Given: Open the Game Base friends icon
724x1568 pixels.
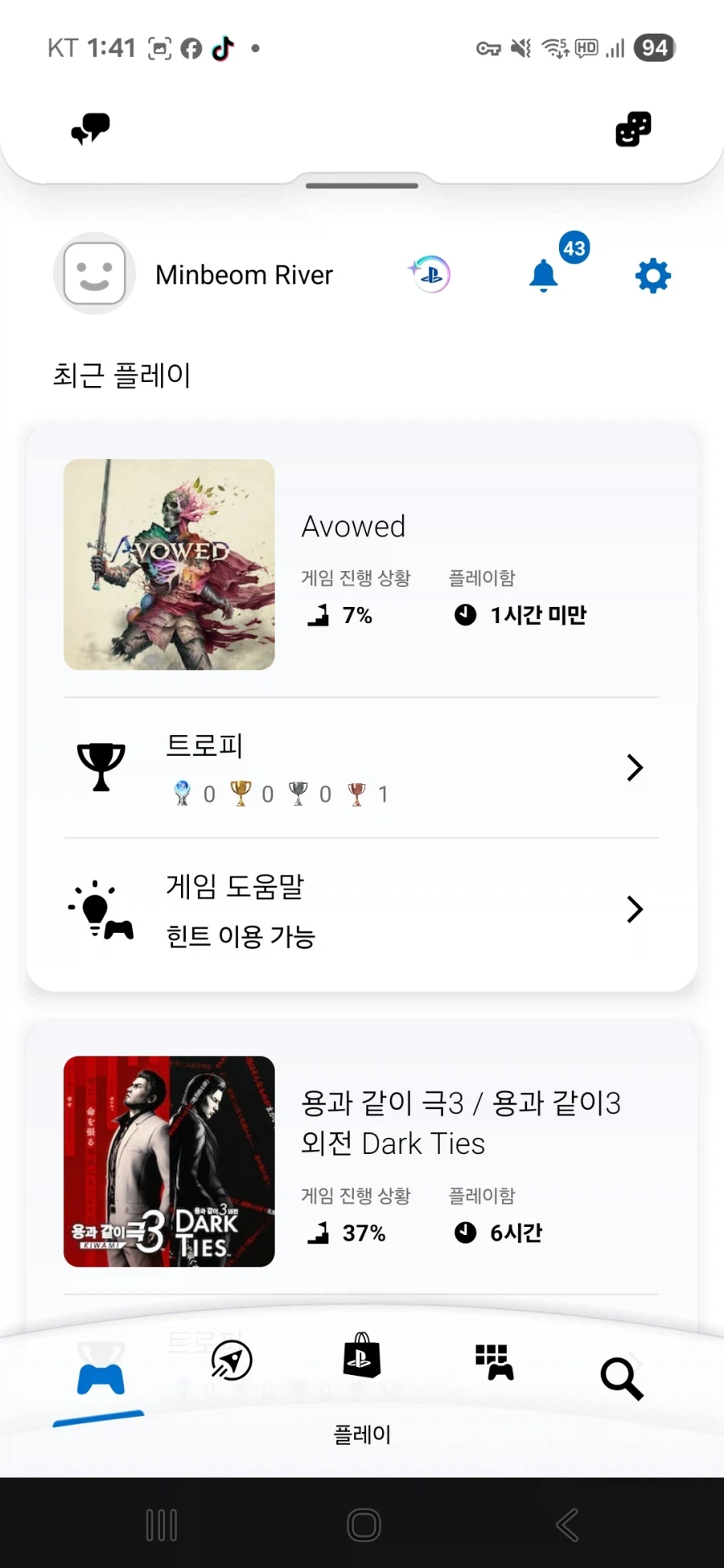Looking at the screenshot, I should pos(633,129).
